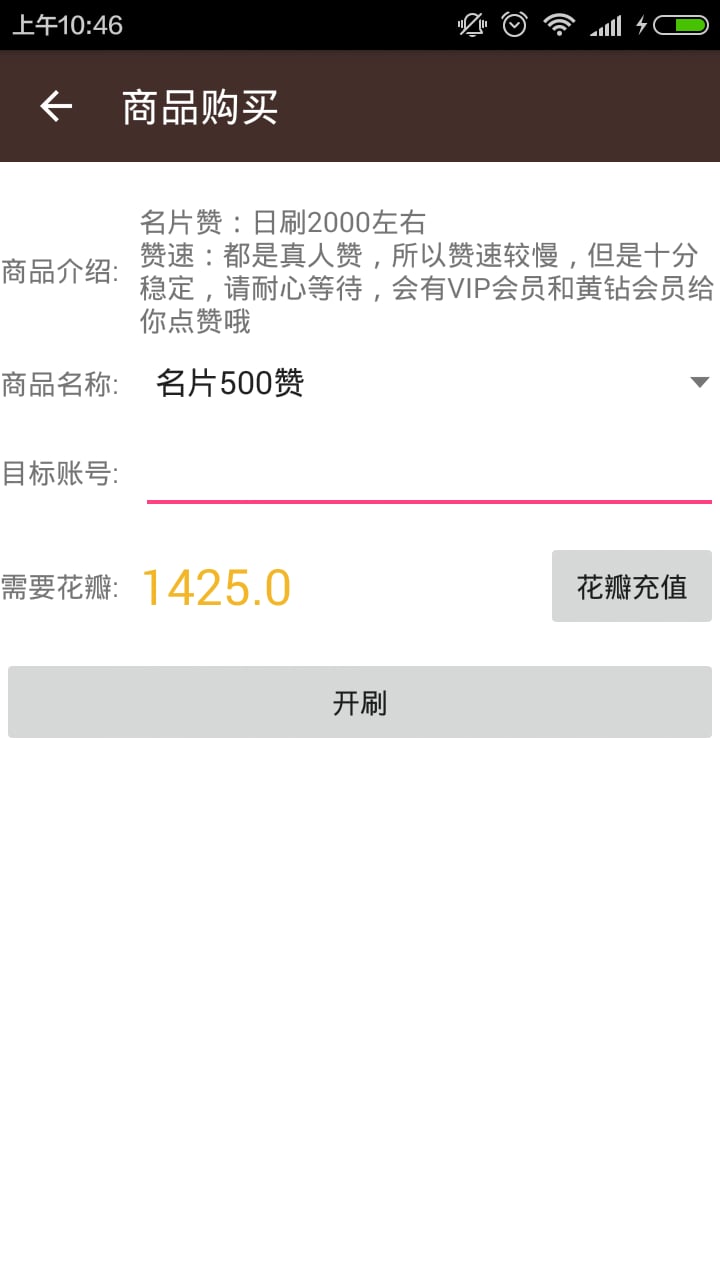The width and height of the screenshot is (720, 1280).
Task: Tap the alarm clock status icon
Action: (513, 24)
